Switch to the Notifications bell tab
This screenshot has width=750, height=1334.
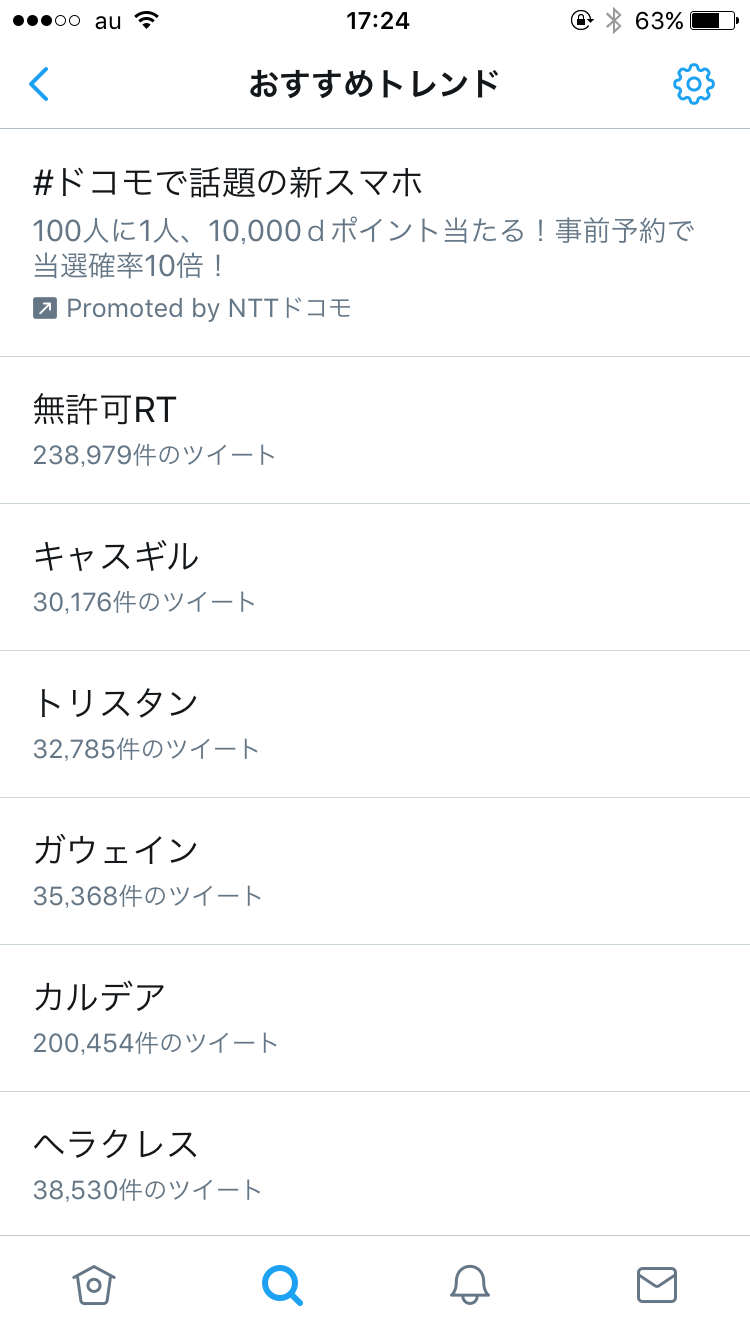469,1284
